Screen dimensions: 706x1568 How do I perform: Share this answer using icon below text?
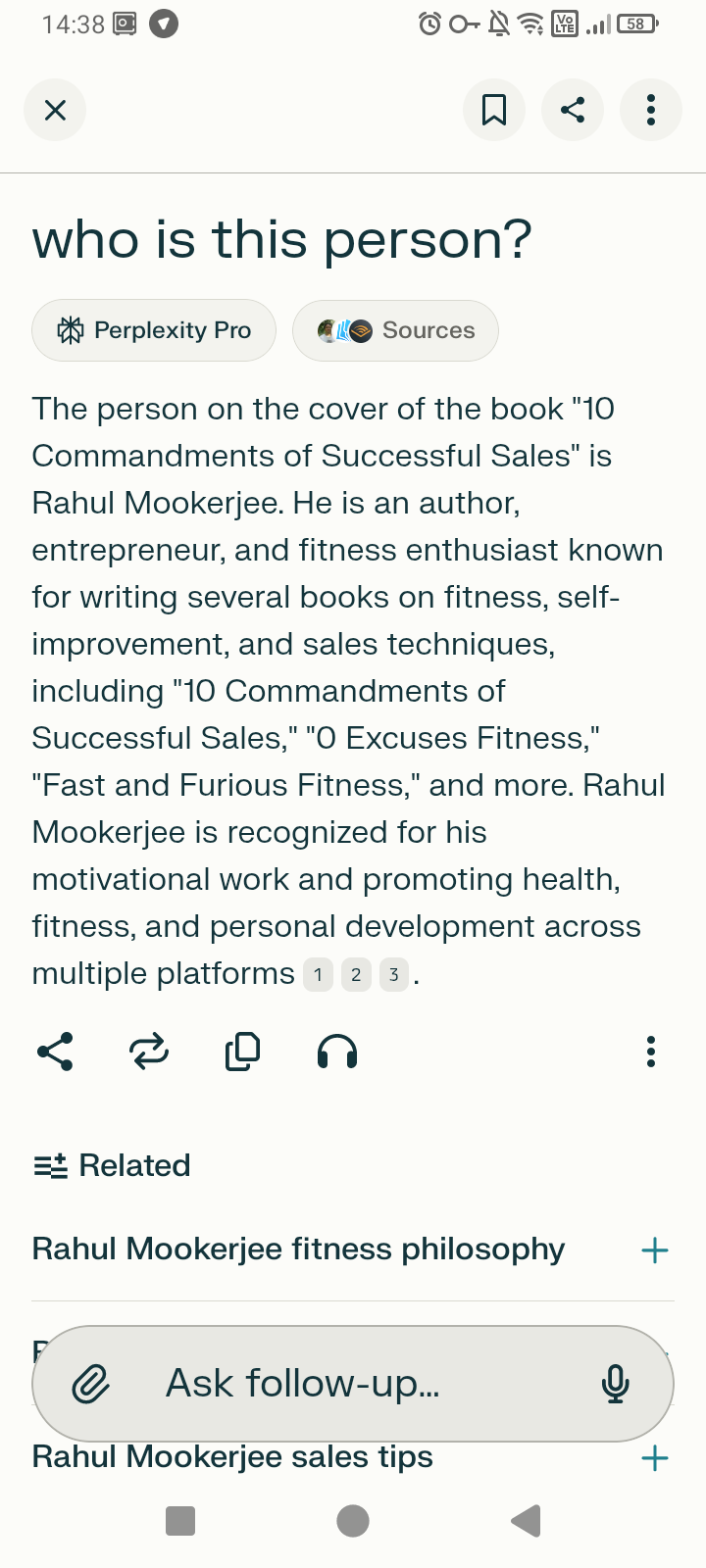(x=55, y=1052)
